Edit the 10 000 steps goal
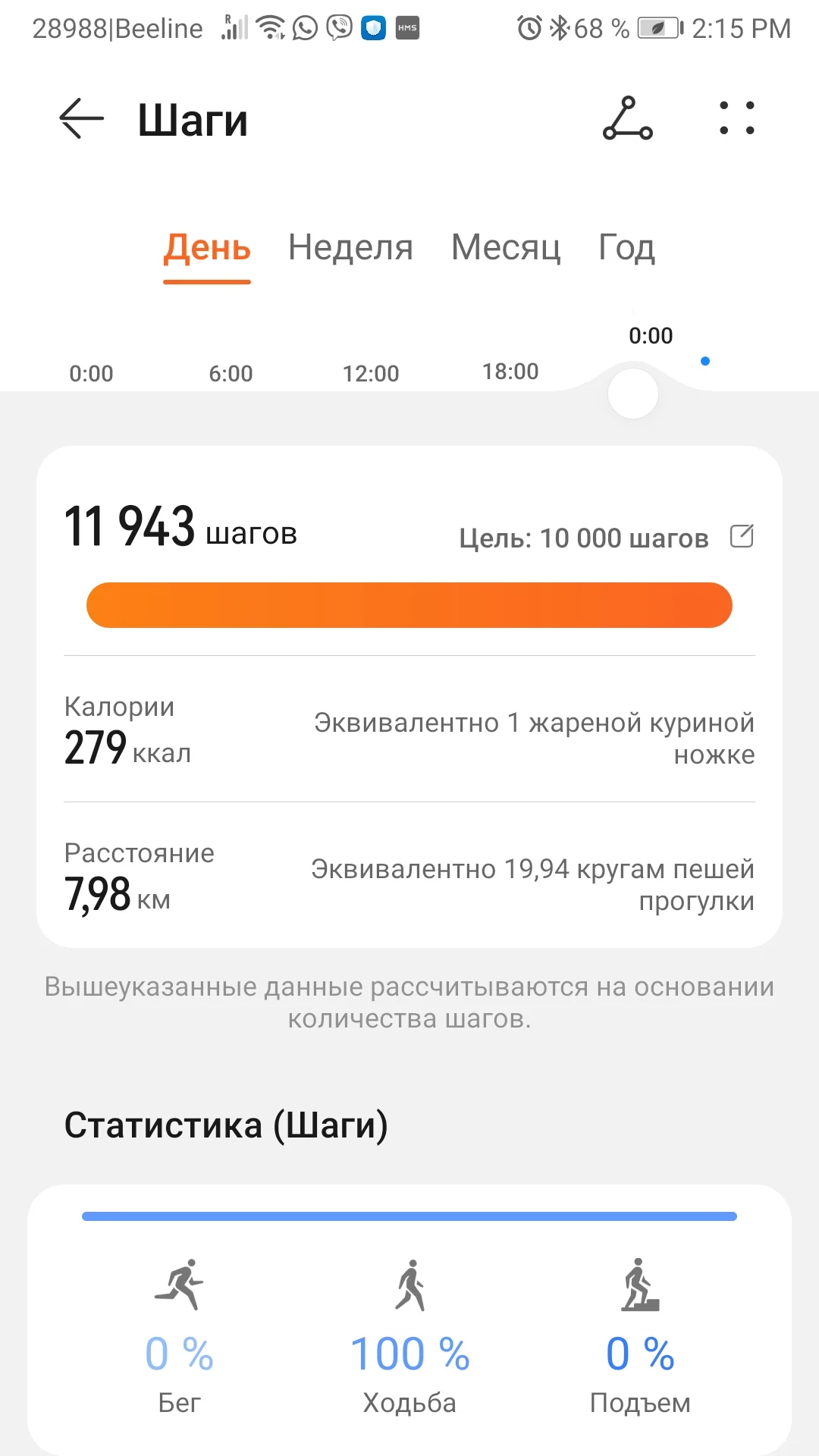 742,536
